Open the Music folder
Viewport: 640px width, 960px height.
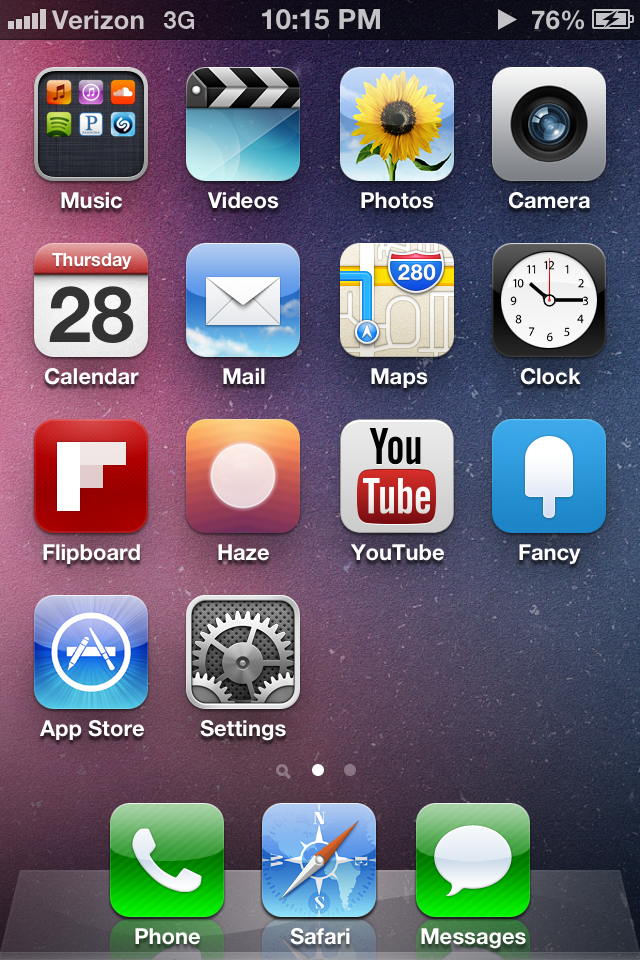click(91, 124)
